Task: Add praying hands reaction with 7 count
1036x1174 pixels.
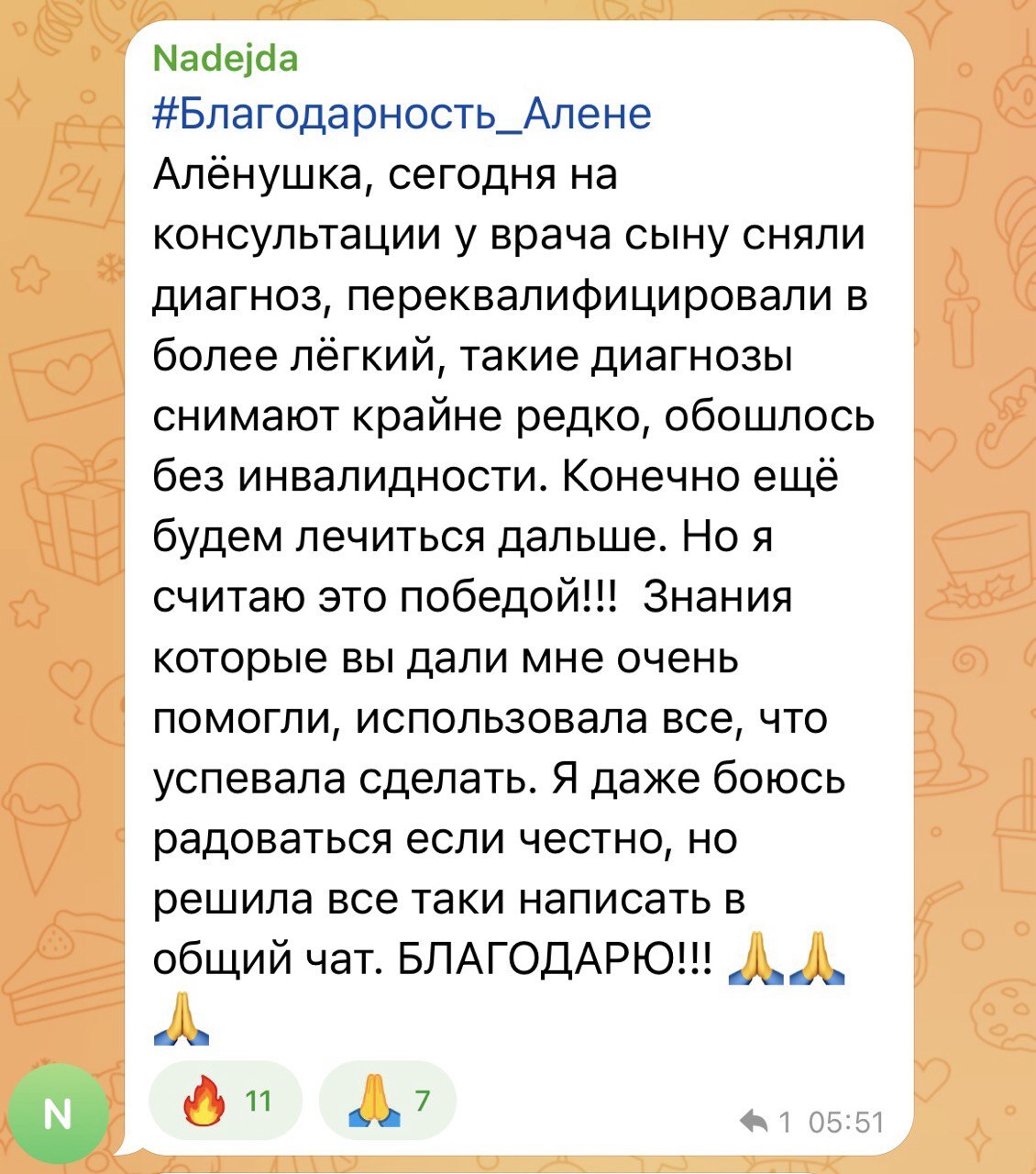Action: point(388,1100)
